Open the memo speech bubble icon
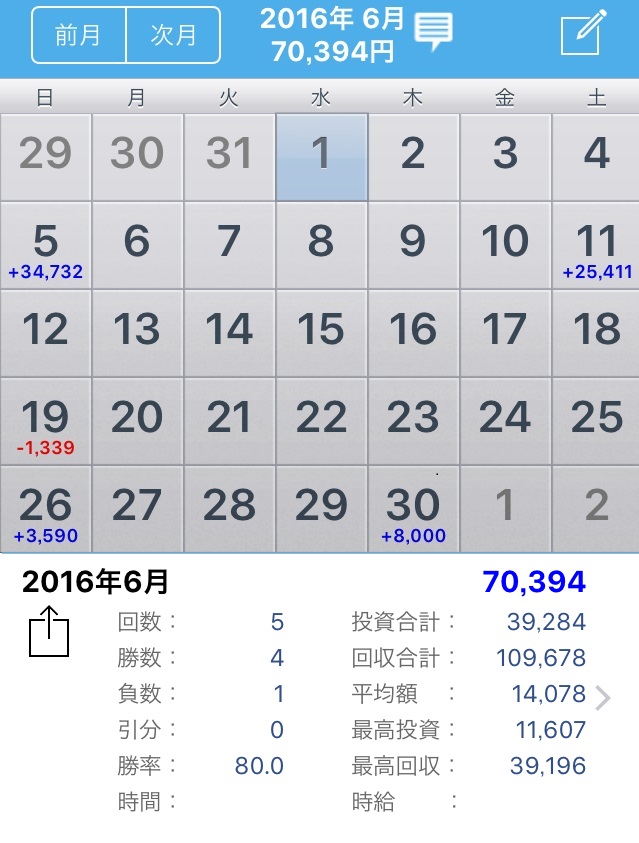The width and height of the screenshot is (639, 843). (x=433, y=33)
